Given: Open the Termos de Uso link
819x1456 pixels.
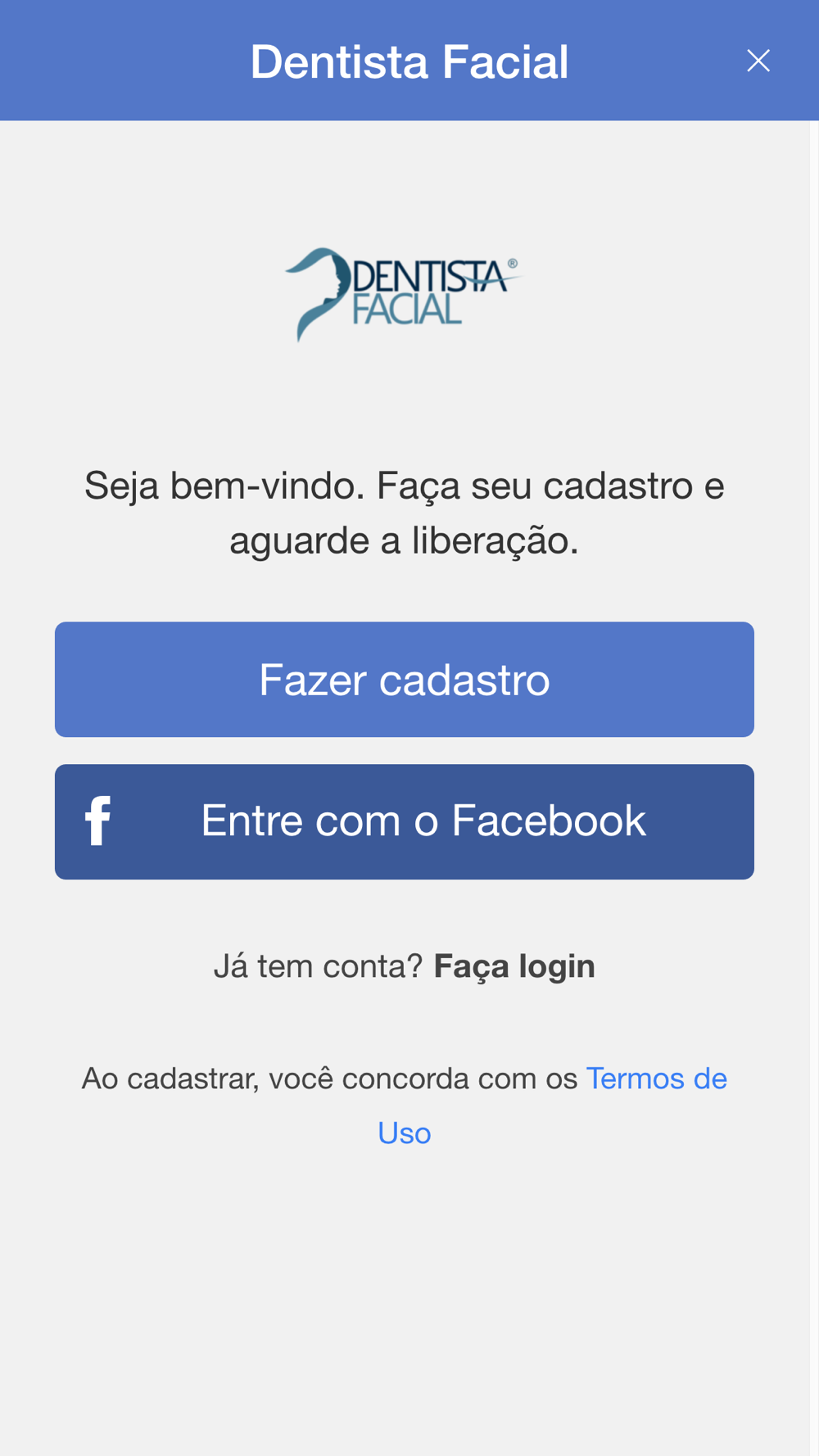Looking at the screenshot, I should point(553,1106).
